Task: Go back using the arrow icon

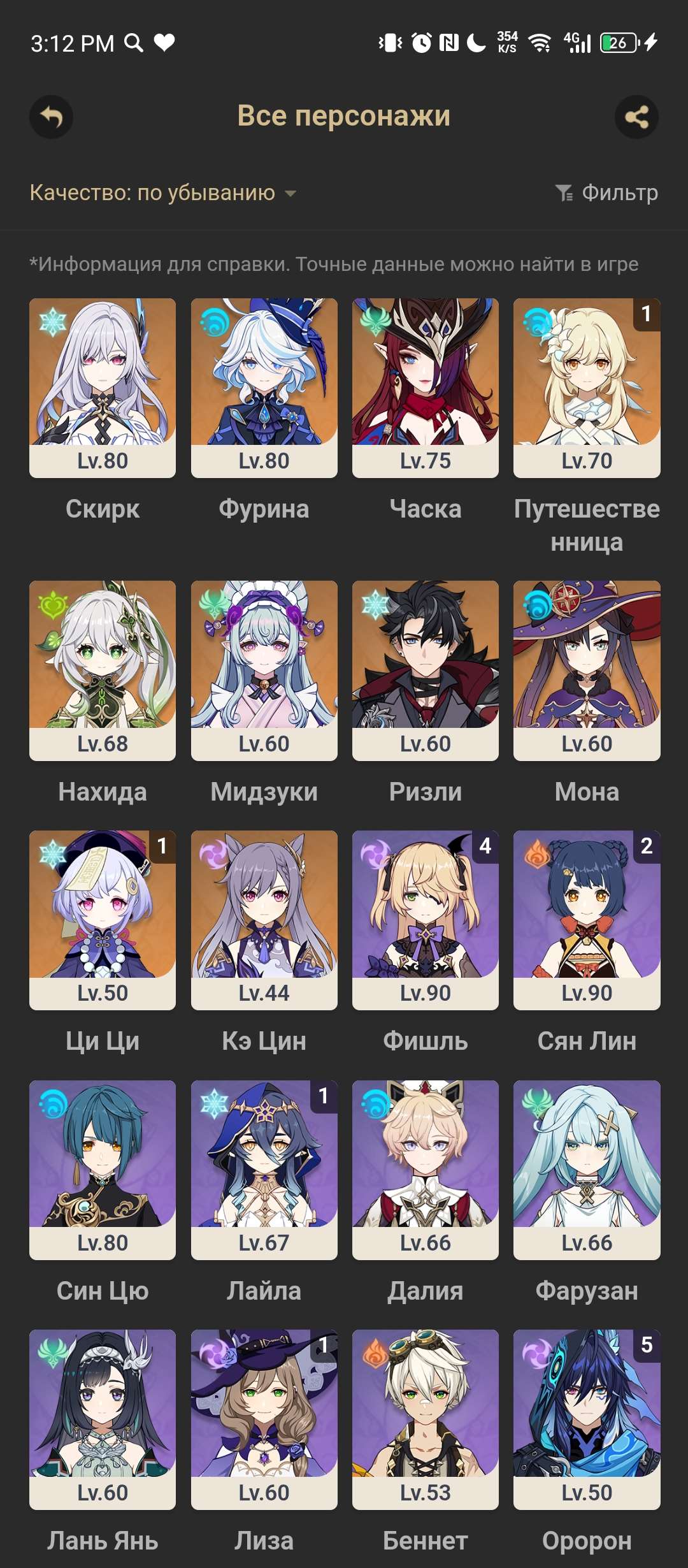Action: point(51,117)
